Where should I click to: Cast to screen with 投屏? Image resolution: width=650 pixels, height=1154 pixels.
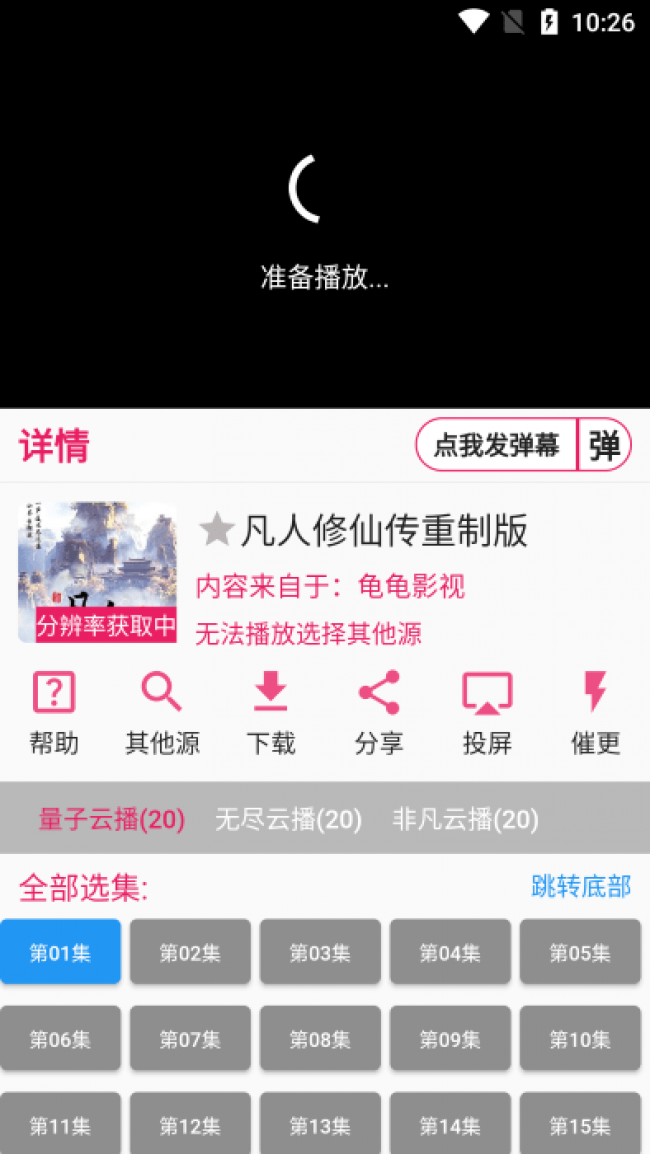coord(487,713)
